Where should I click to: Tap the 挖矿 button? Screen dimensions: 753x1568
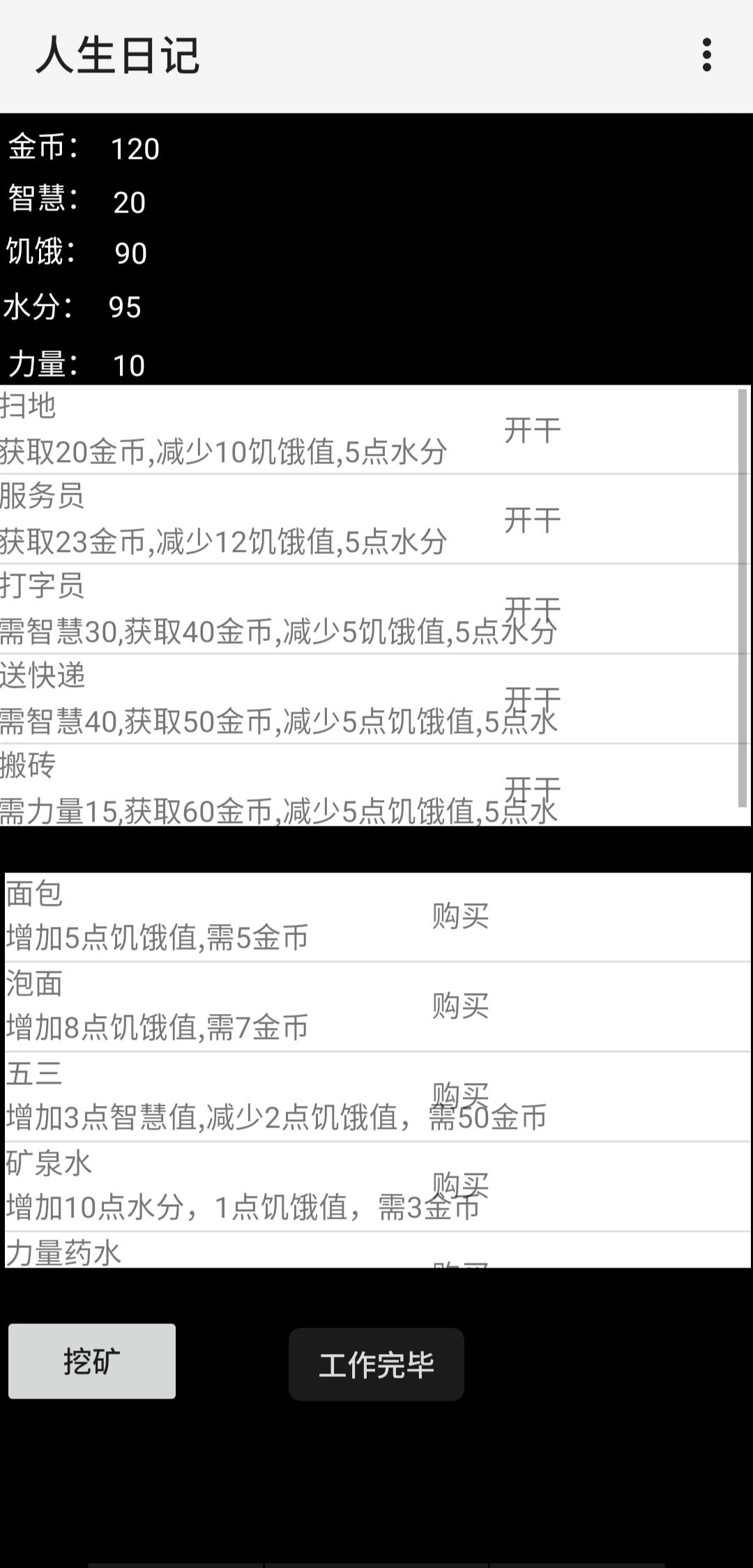point(92,1361)
